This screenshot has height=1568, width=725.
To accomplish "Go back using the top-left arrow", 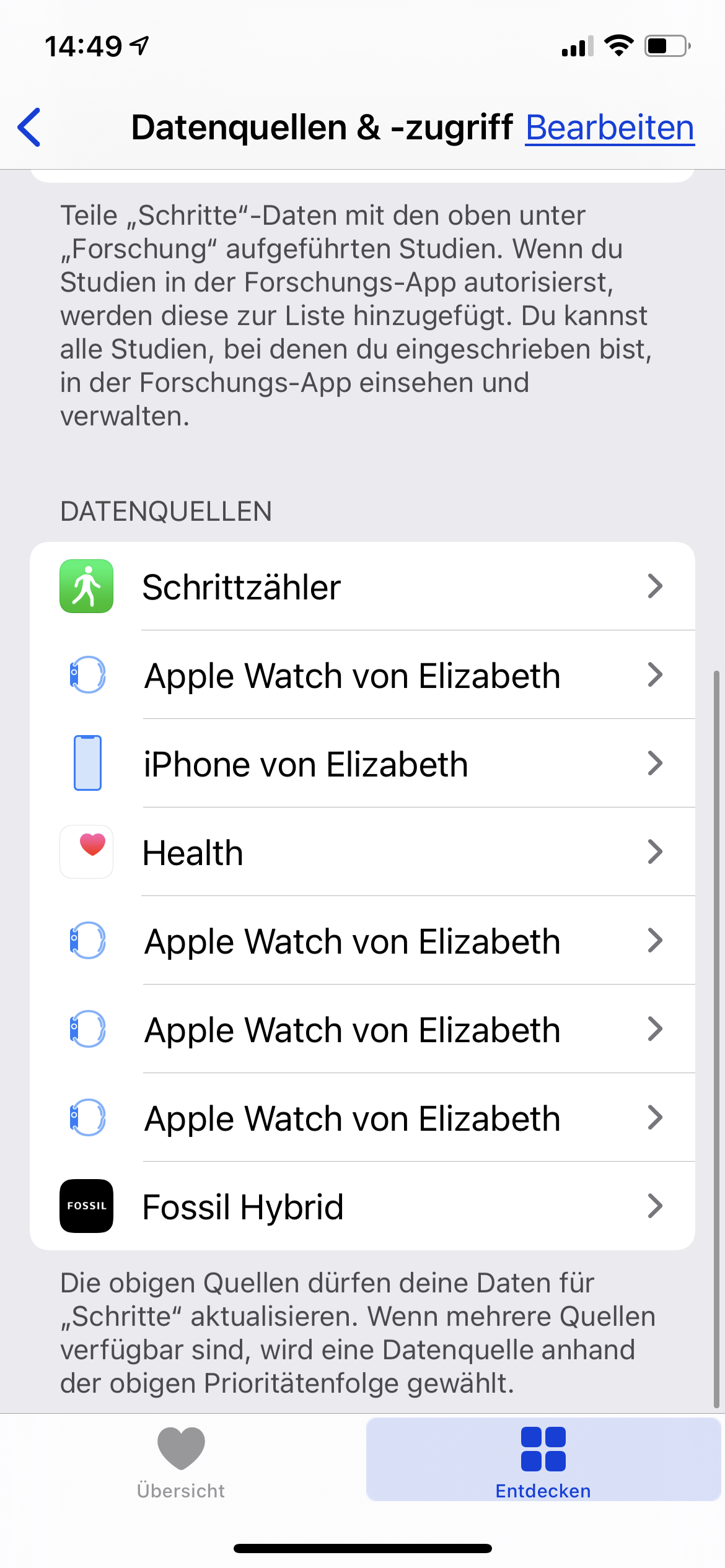I will coord(29,128).
